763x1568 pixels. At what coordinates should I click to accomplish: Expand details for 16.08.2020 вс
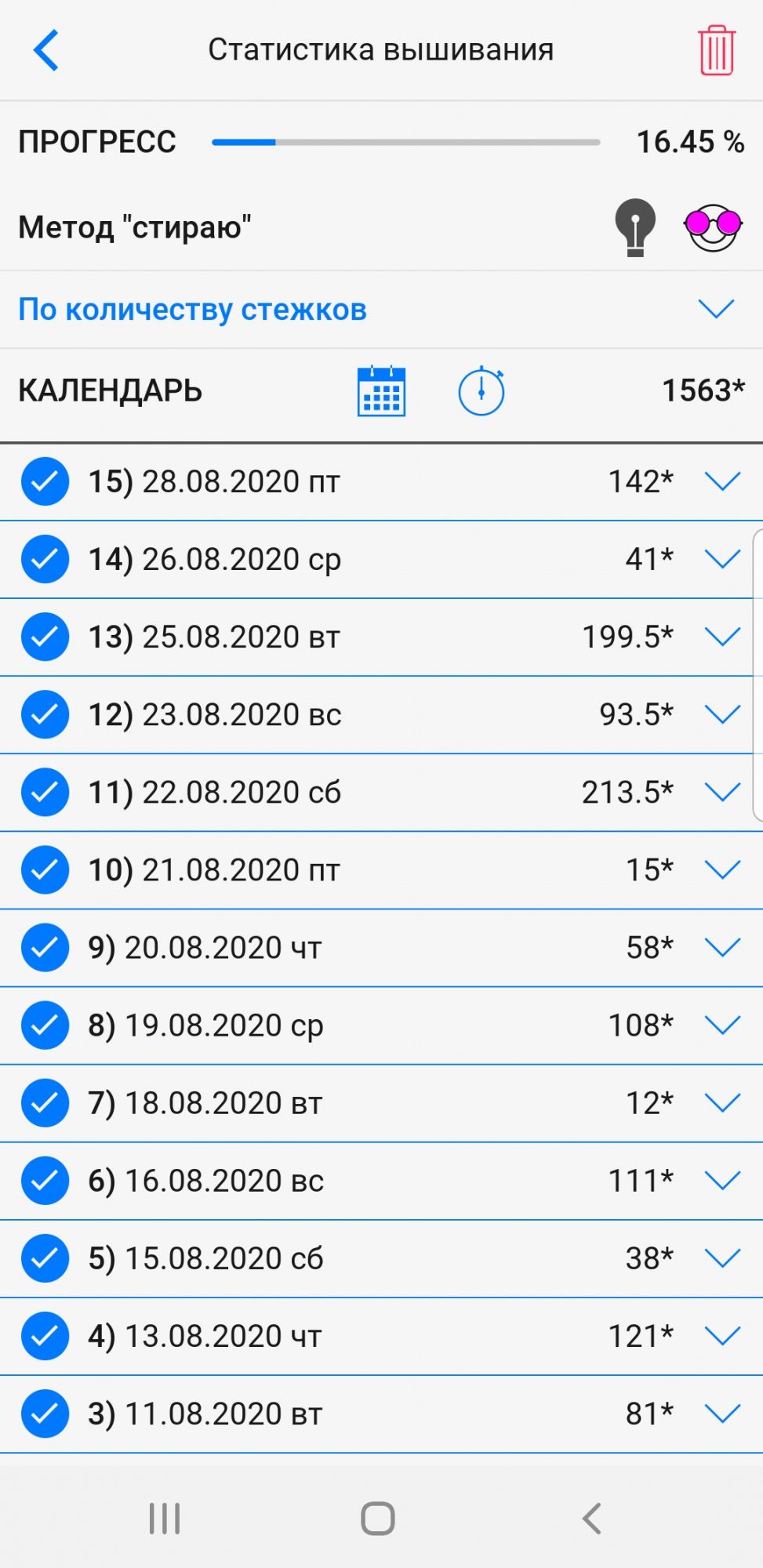(722, 1180)
